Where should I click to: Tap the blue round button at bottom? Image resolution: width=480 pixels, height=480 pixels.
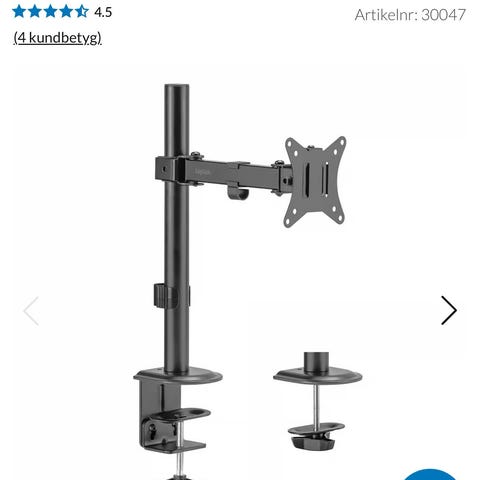tap(430, 475)
